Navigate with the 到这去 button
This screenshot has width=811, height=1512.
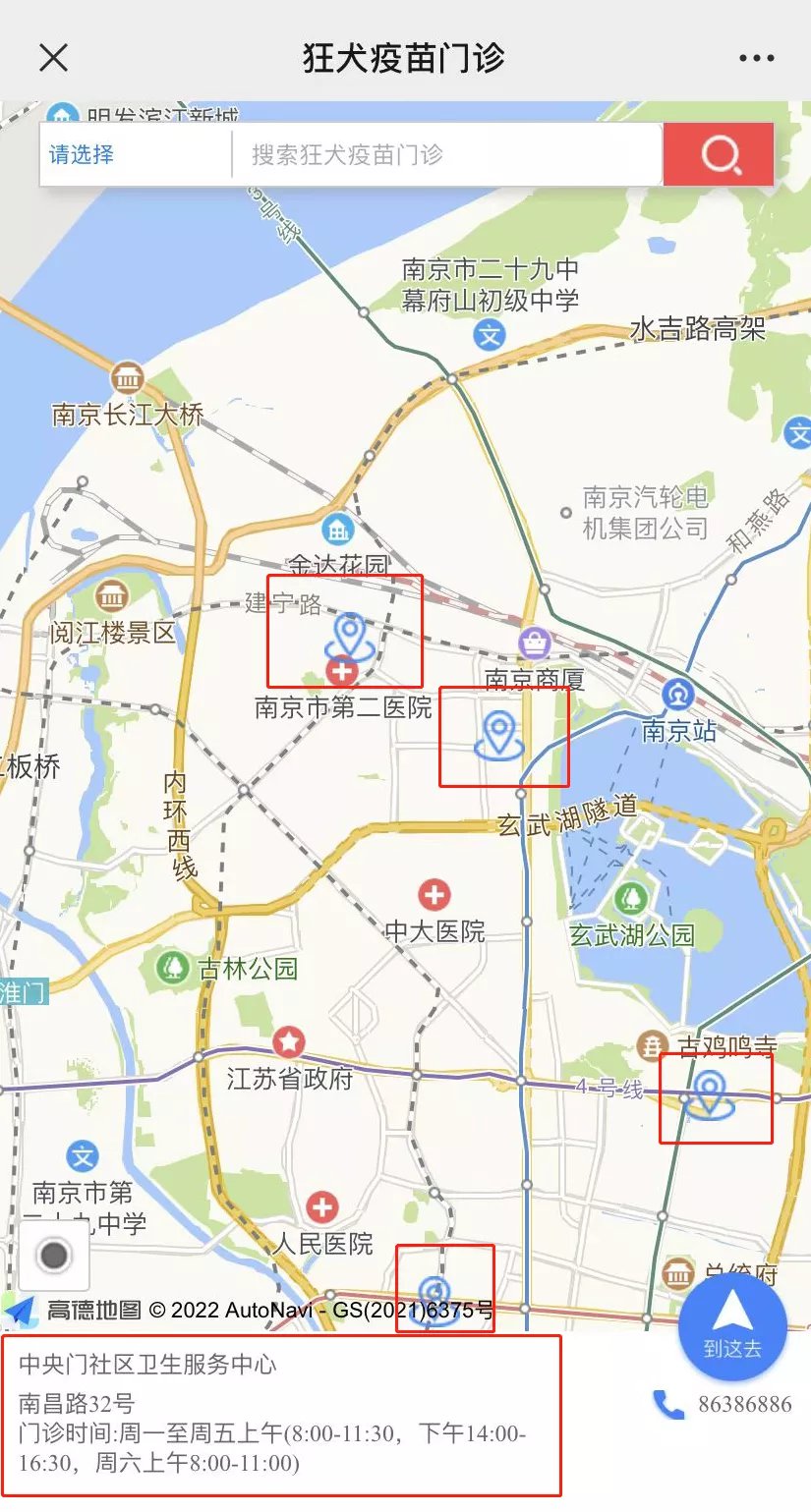[732, 1327]
